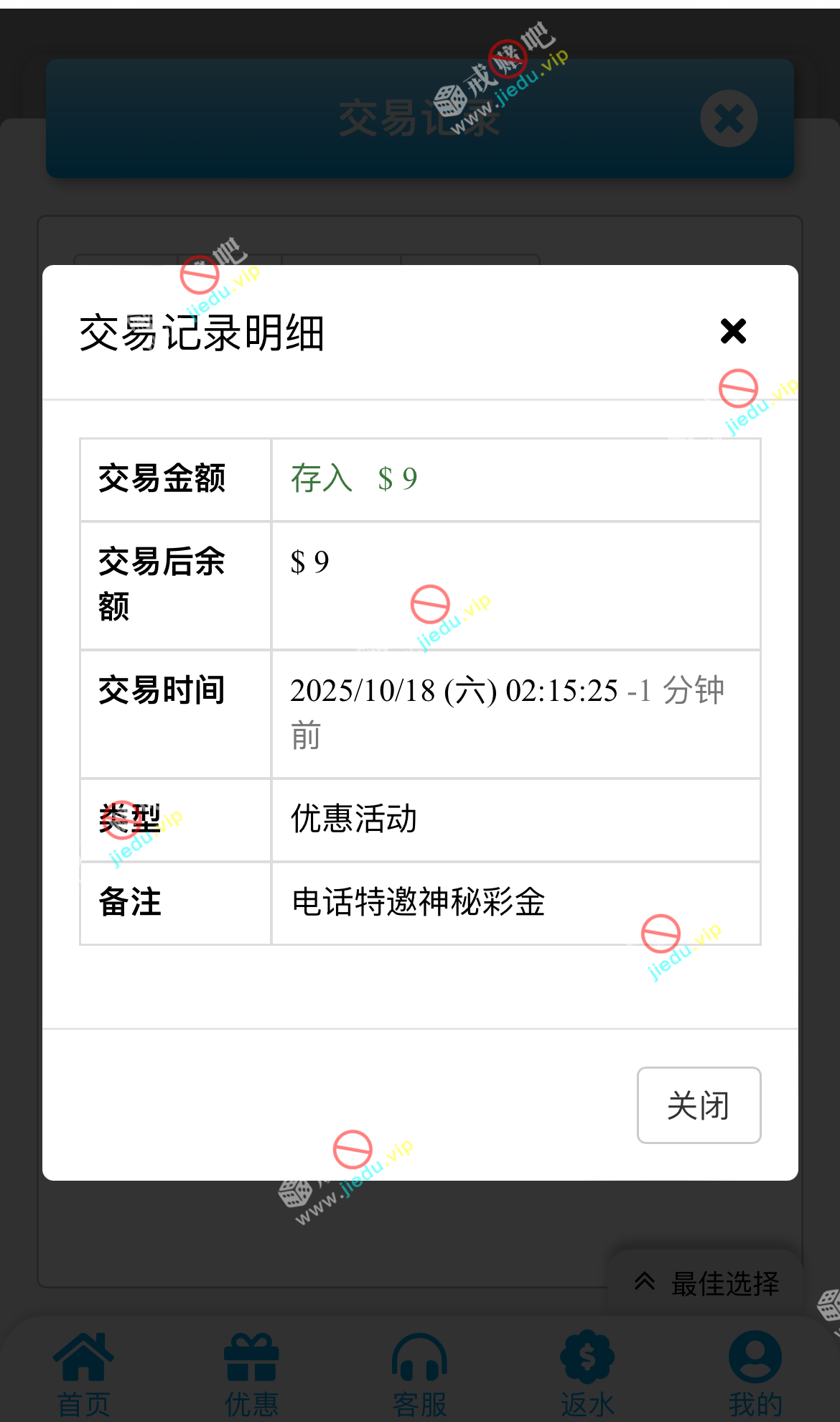The height and width of the screenshot is (1422, 840).
Task: Open the 优惠 promotions tab
Action: coord(251,1373)
